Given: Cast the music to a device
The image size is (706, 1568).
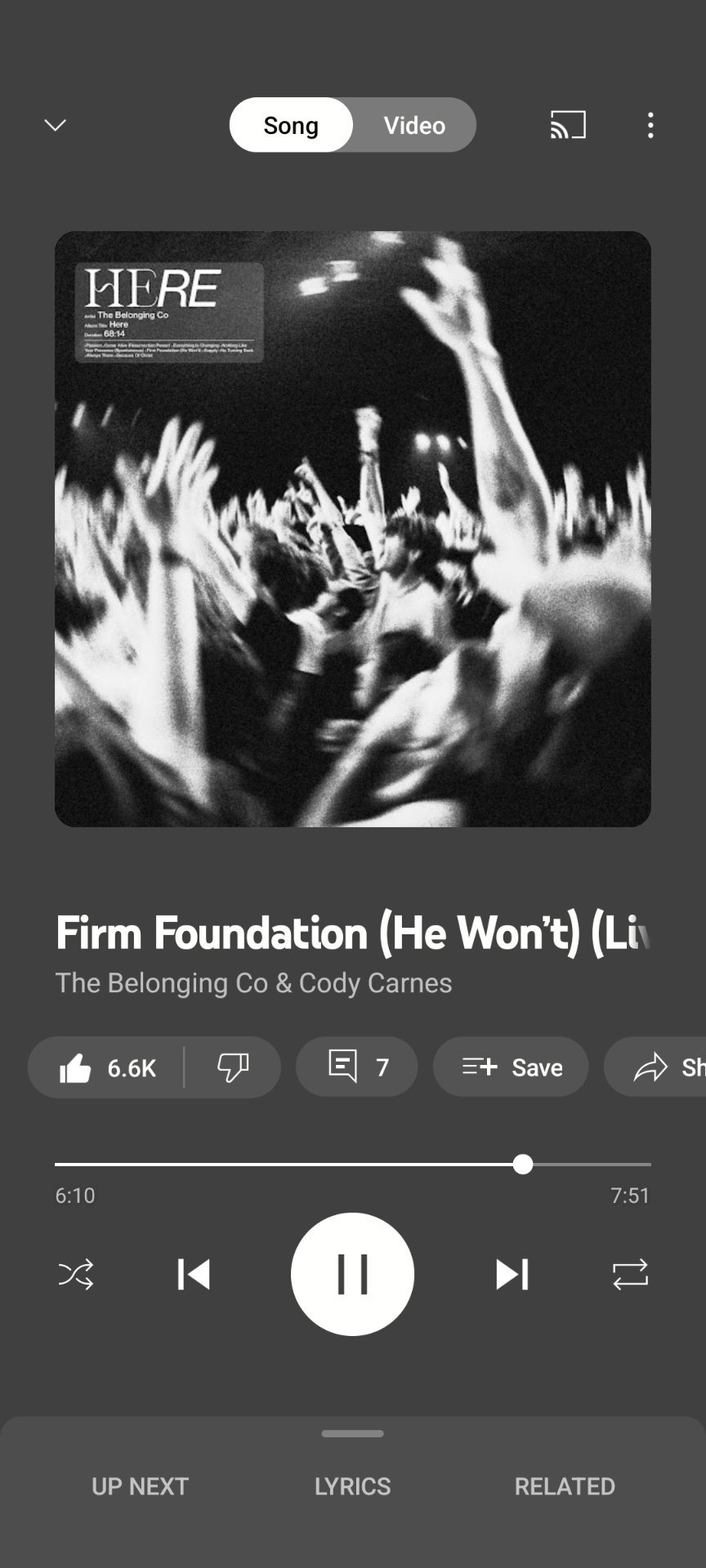Looking at the screenshot, I should pos(568,125).
